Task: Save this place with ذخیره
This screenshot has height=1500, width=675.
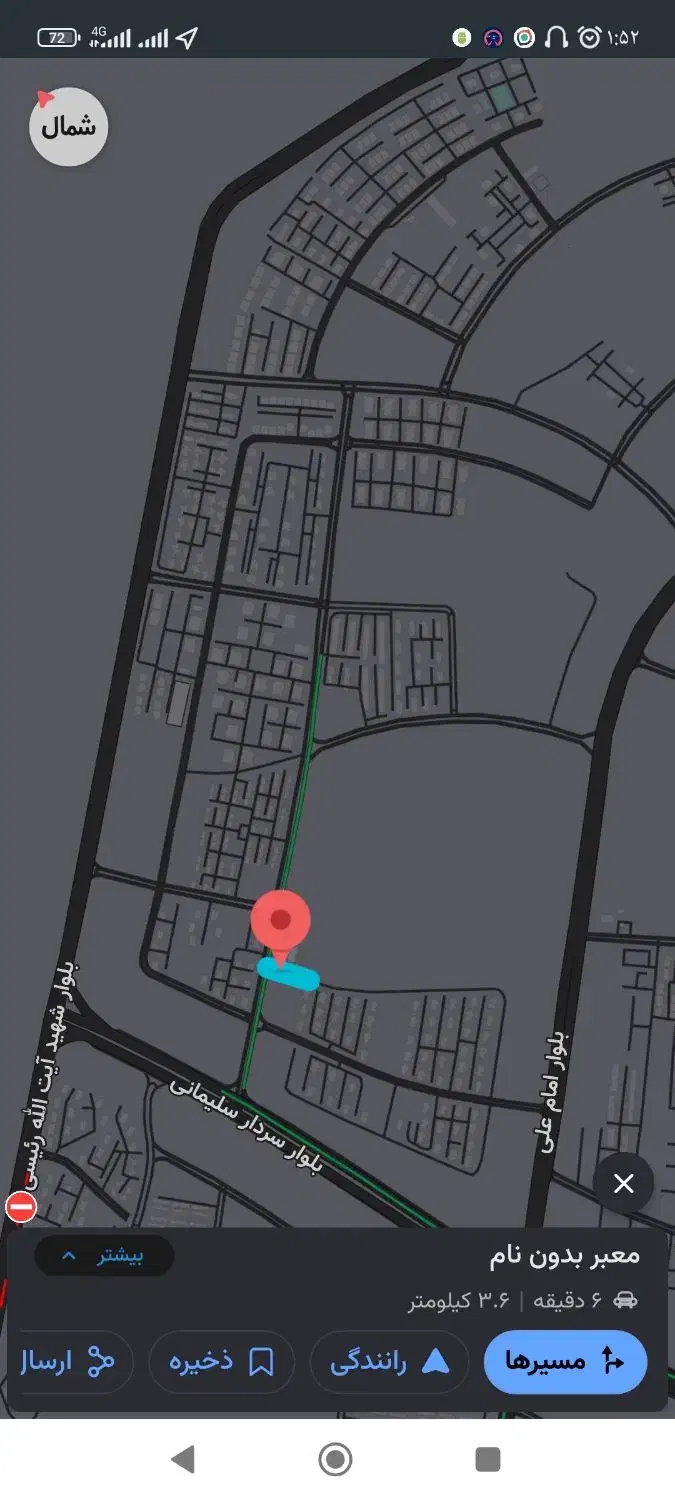Action: pos(221,1361)
